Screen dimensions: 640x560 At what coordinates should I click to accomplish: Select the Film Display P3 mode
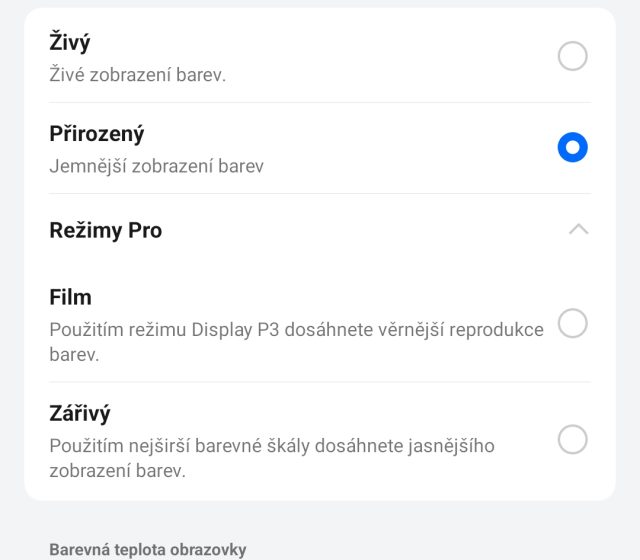tap(572, 324)
